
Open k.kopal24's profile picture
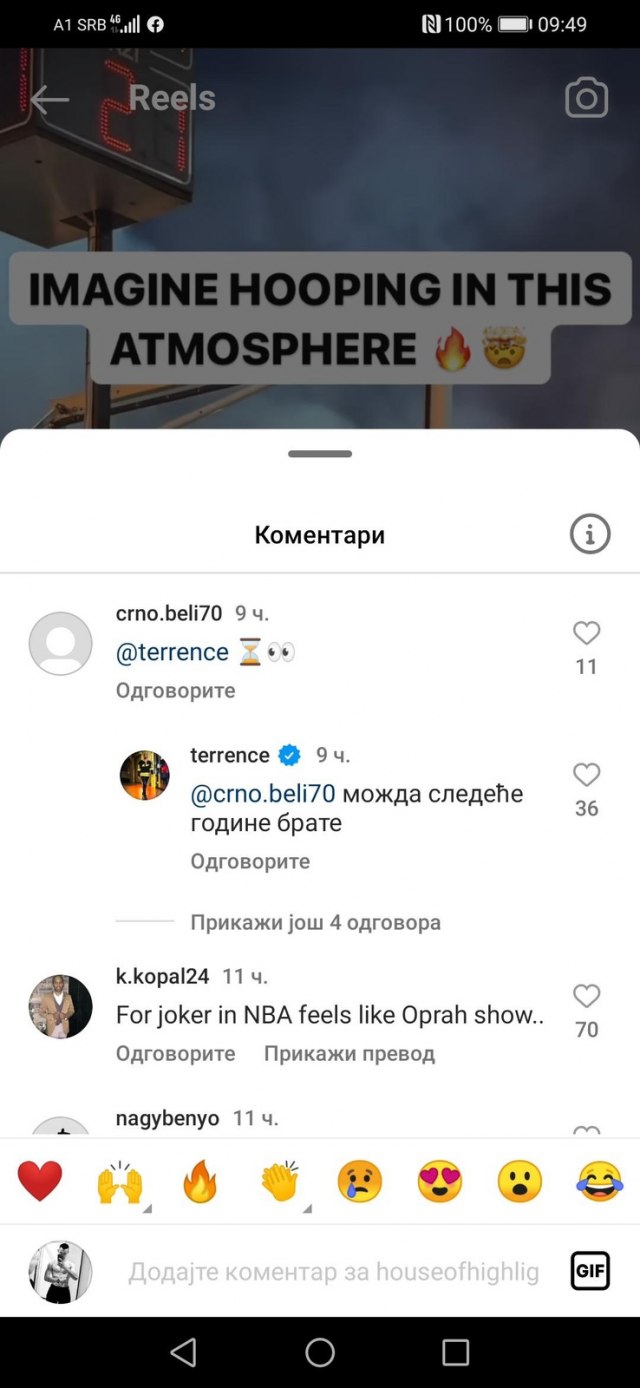click(x=60, y=1006)
